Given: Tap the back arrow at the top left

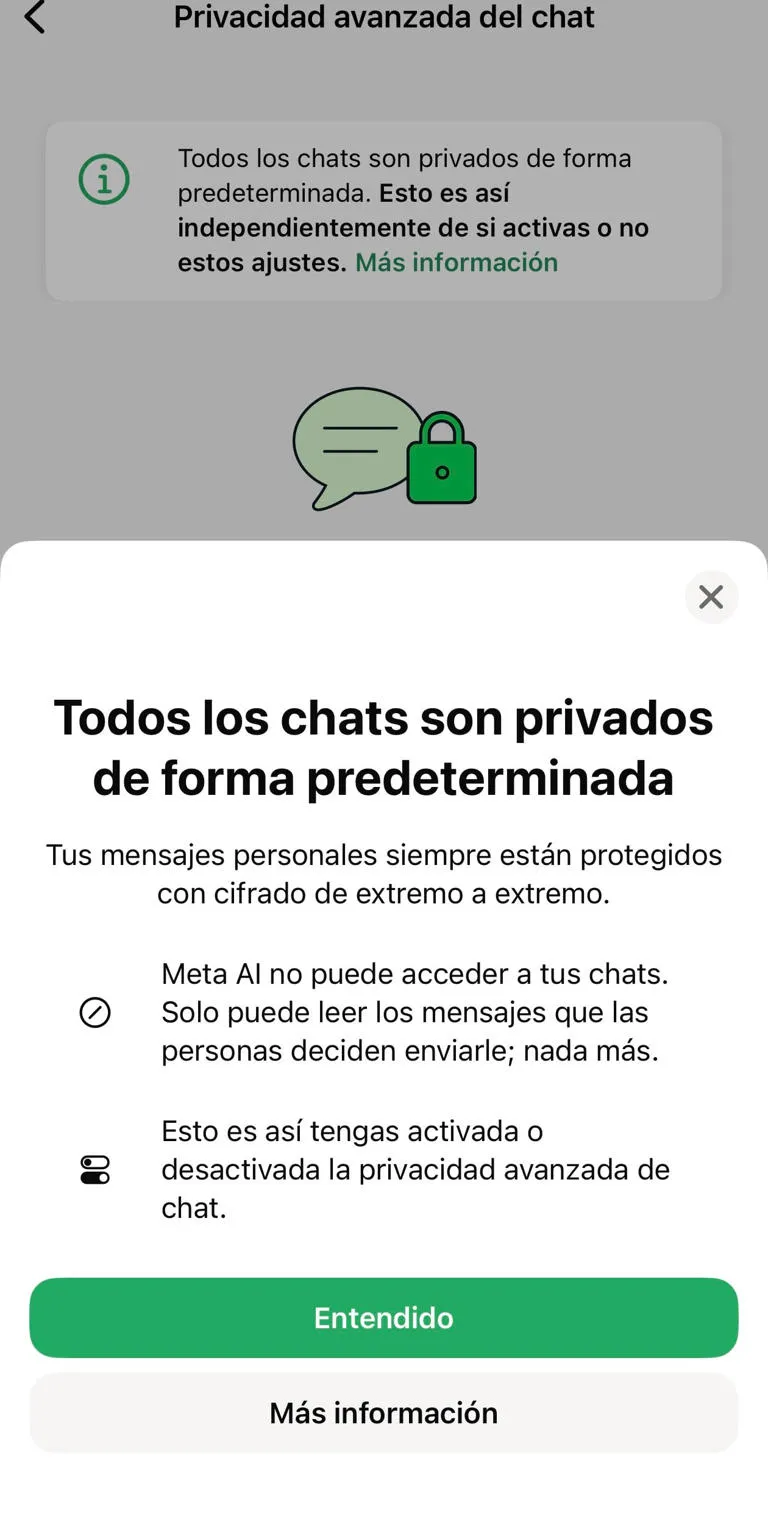Looking at the screenshot, I should pos(34,17).
